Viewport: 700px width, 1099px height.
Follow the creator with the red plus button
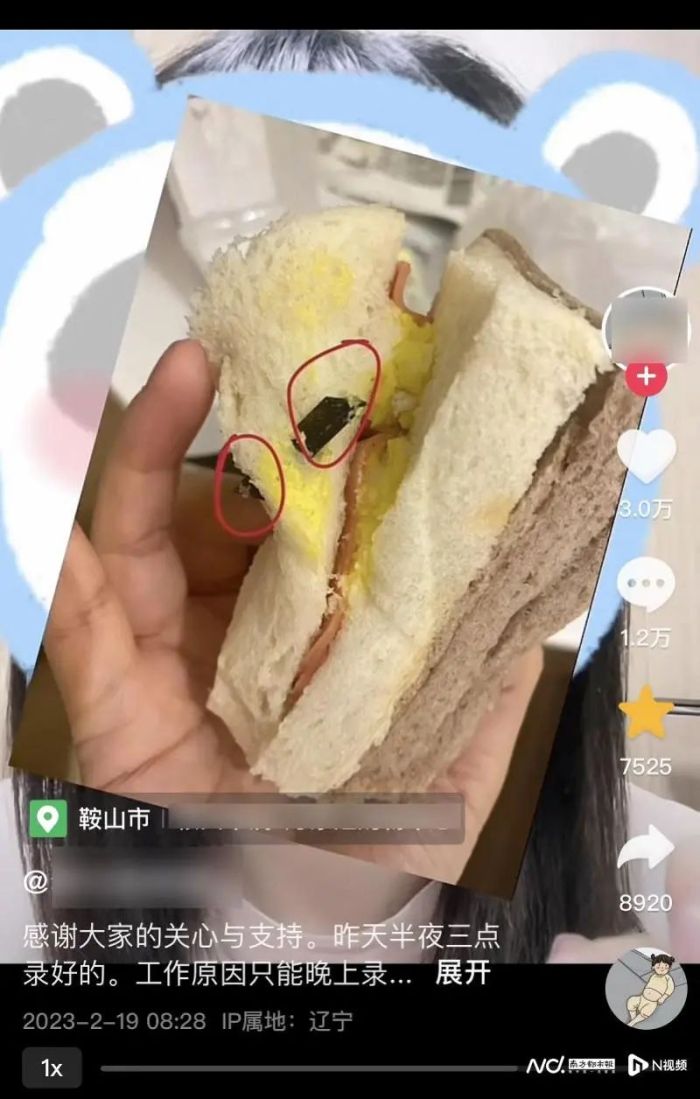pos(646,377)
